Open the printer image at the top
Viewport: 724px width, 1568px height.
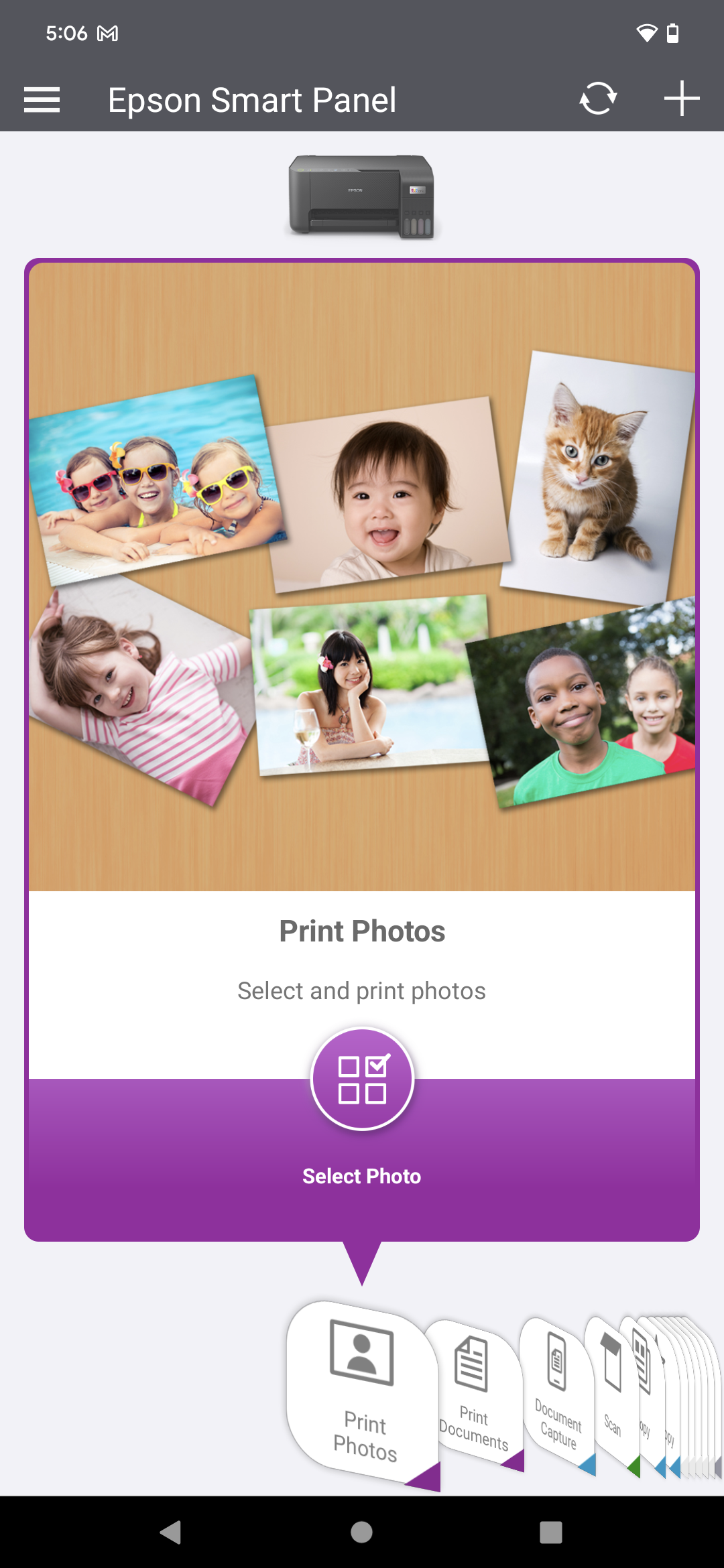click(362, 196)
